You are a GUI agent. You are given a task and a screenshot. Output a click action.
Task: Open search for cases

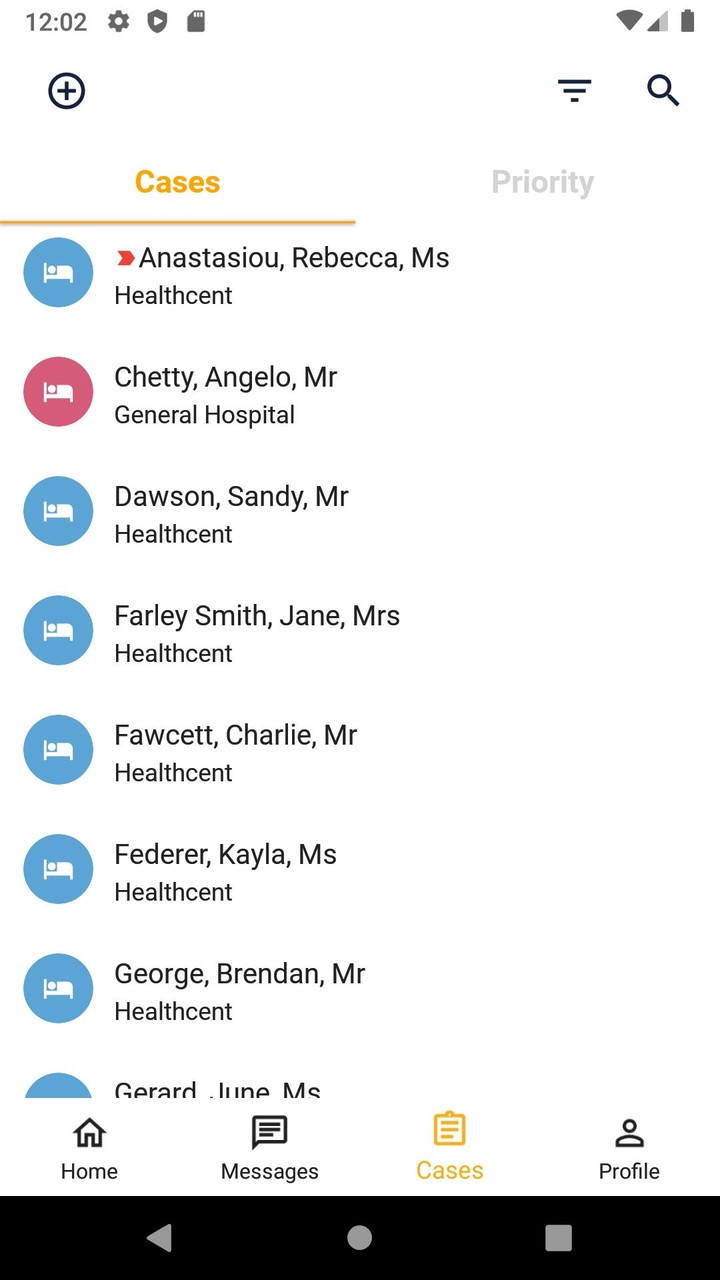pos(663,91)
